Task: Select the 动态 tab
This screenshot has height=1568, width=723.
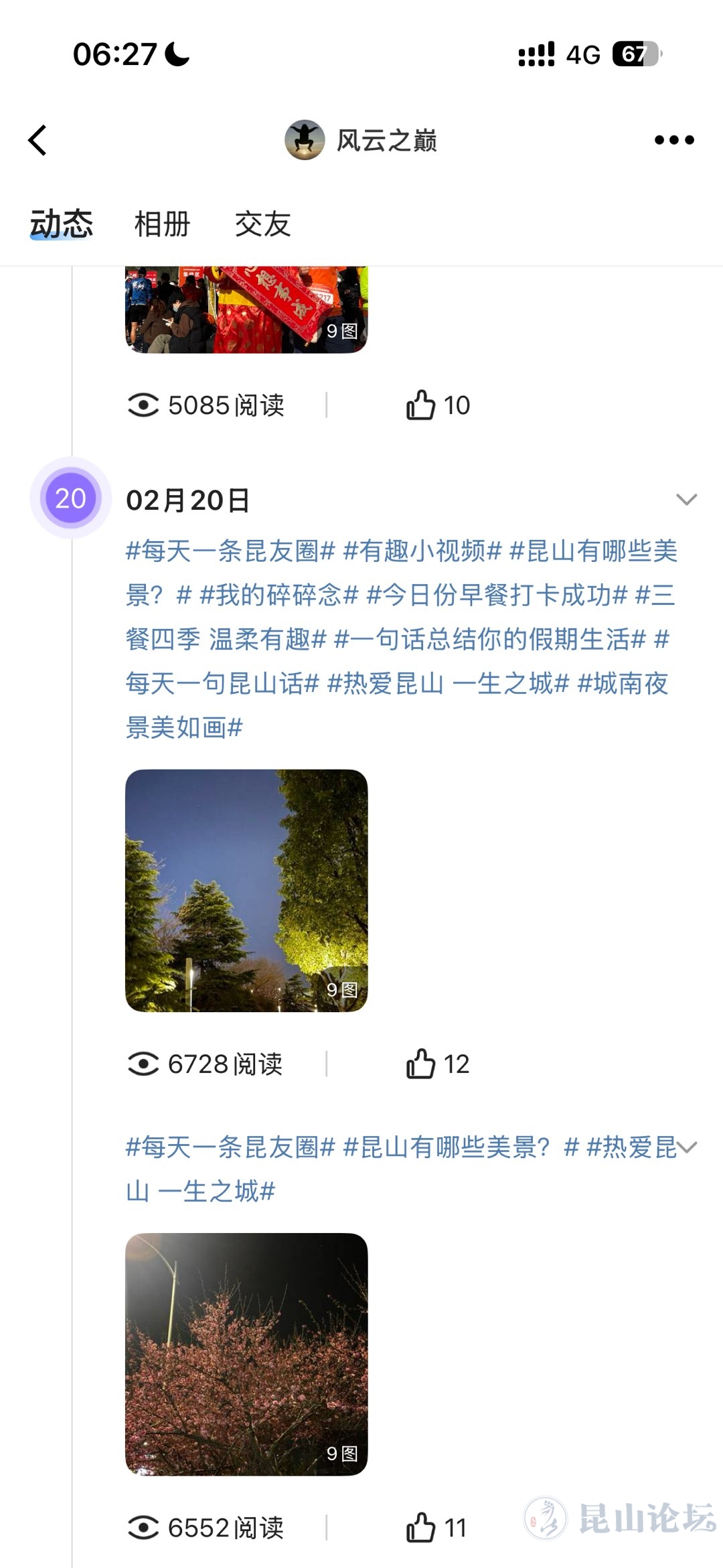Action: [x=61, y=224]
